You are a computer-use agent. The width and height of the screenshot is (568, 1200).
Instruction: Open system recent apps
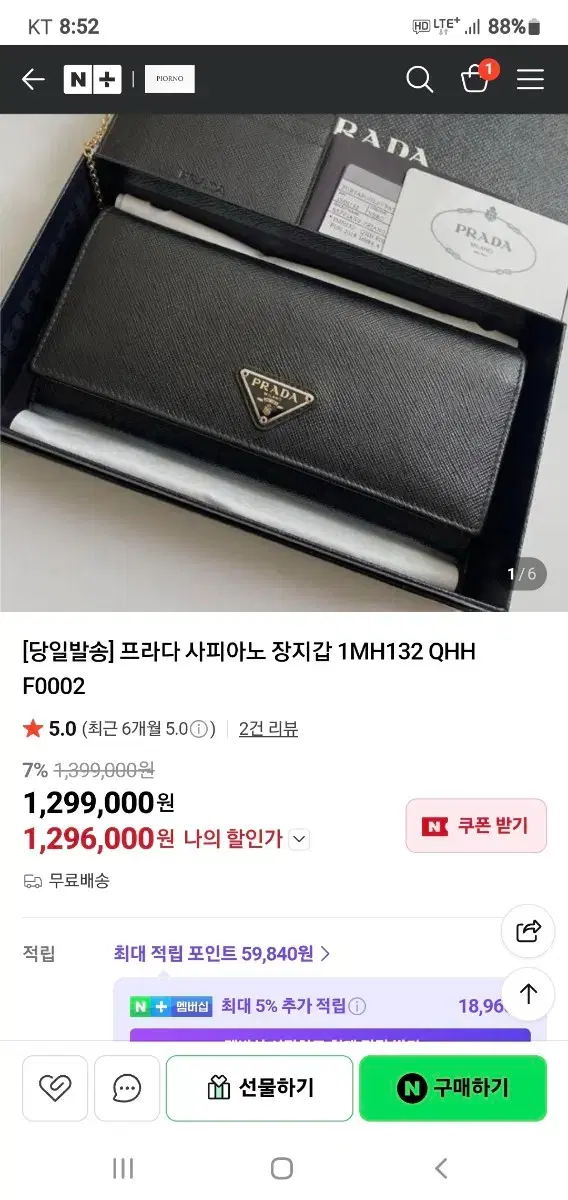point(123,1168)
